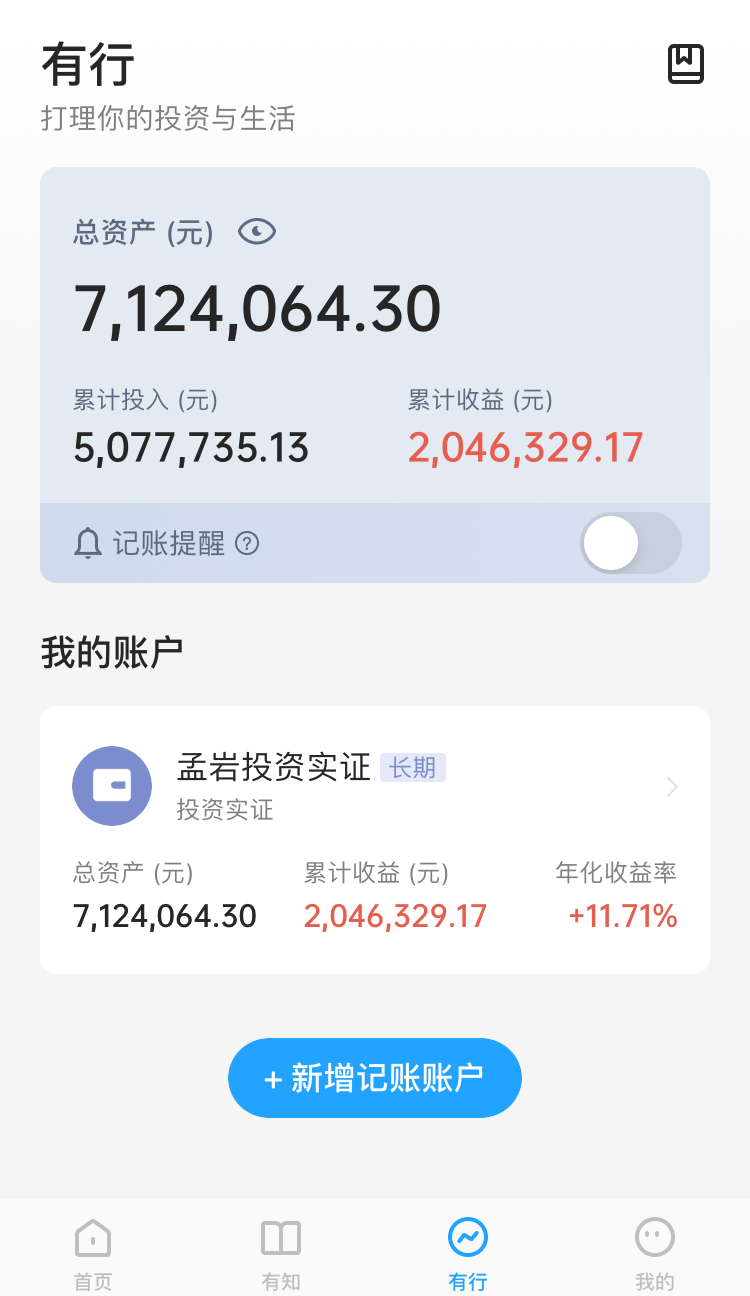The width and height of the screenshot is (750, 1296).
Task: Go to the 我的 tab
Action: point(655,1253)
